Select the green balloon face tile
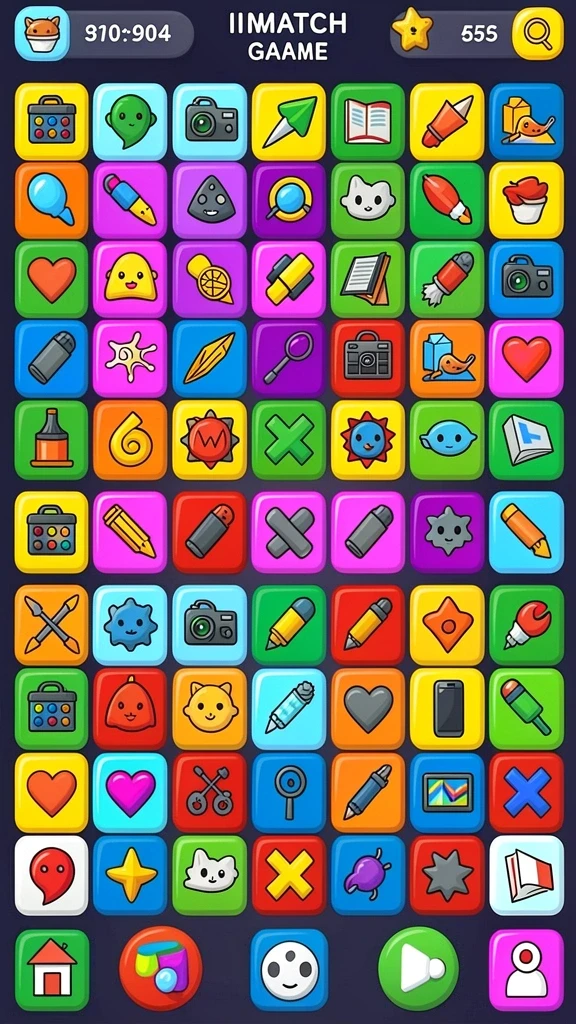 [x=130, y=121]
